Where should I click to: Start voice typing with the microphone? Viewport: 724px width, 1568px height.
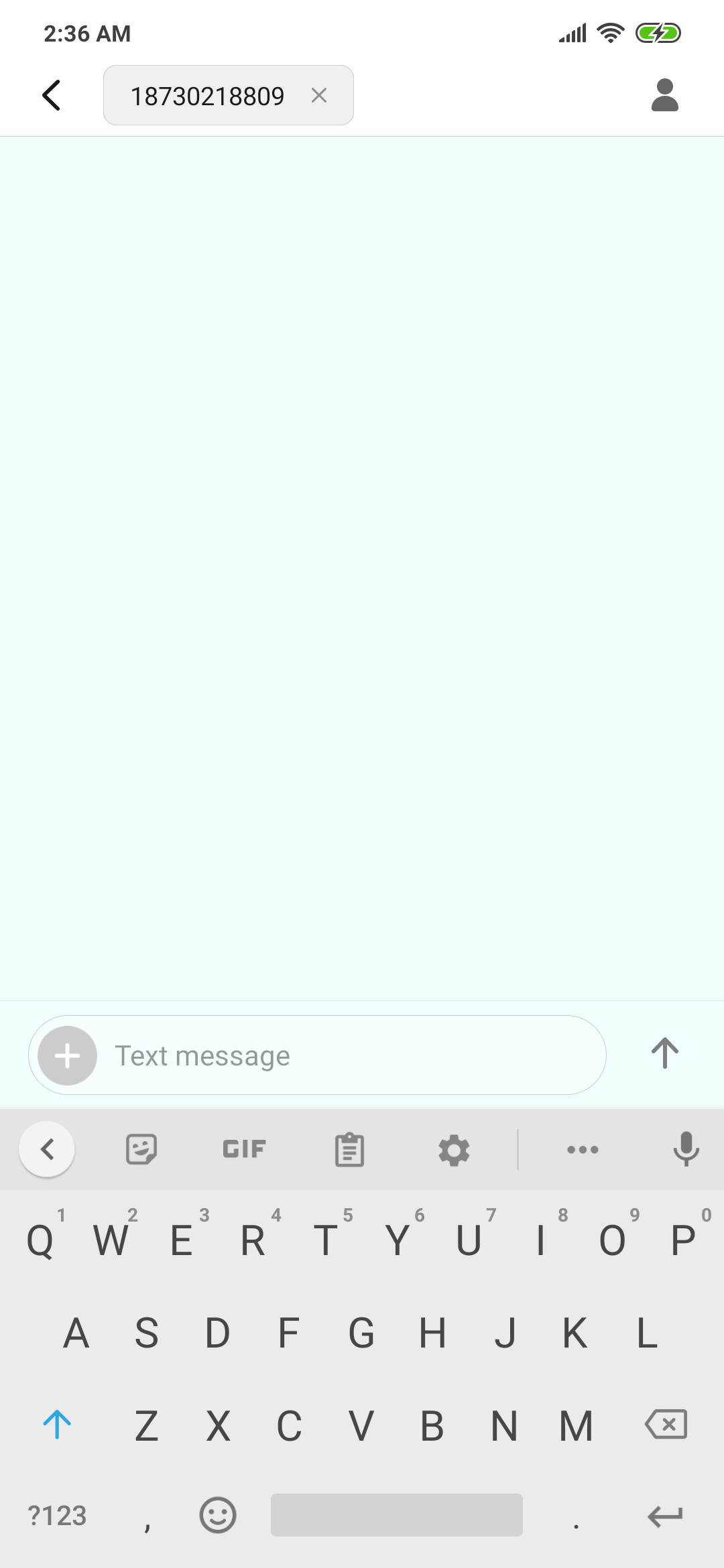click(x=686, y=1149)
